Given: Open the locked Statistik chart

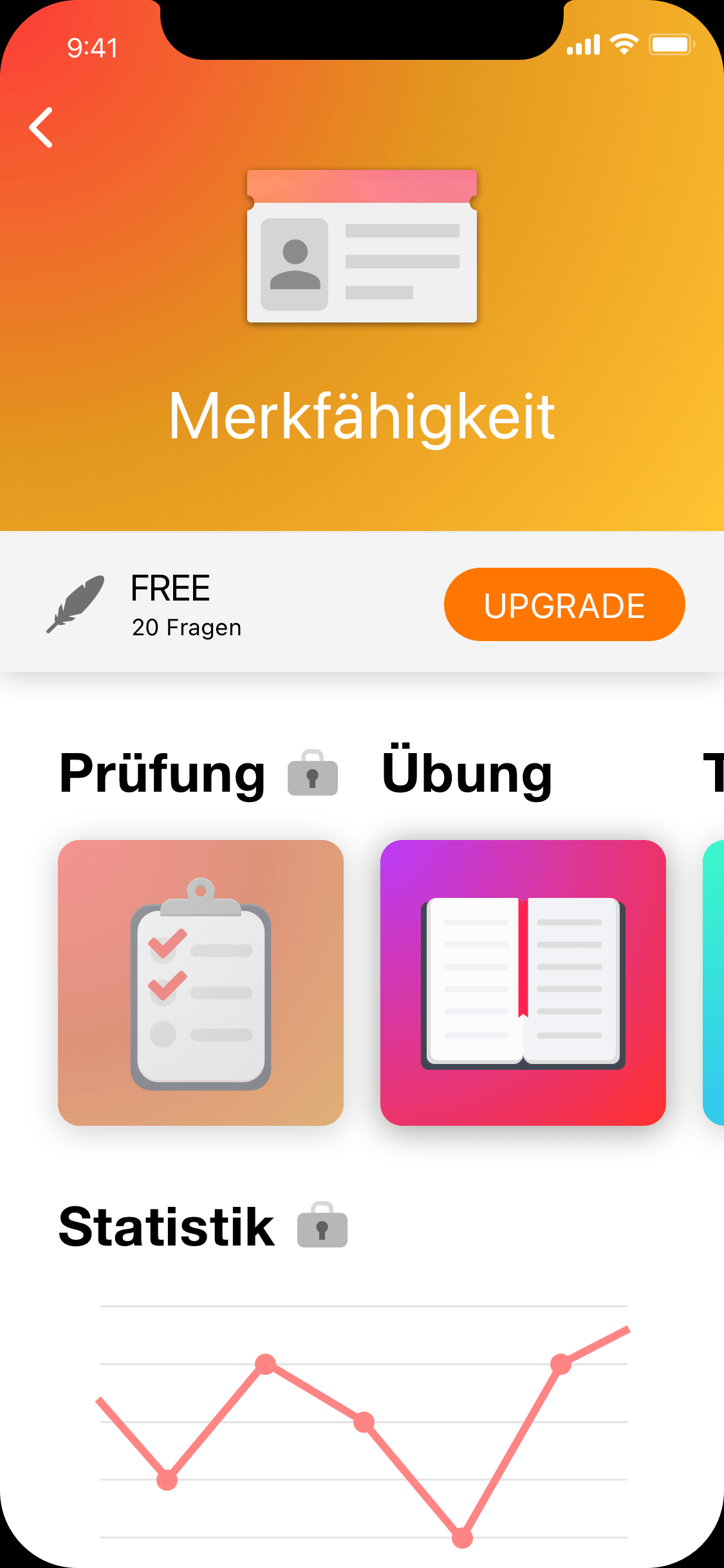Looking at the screenshot, I should coord(364,1423).
